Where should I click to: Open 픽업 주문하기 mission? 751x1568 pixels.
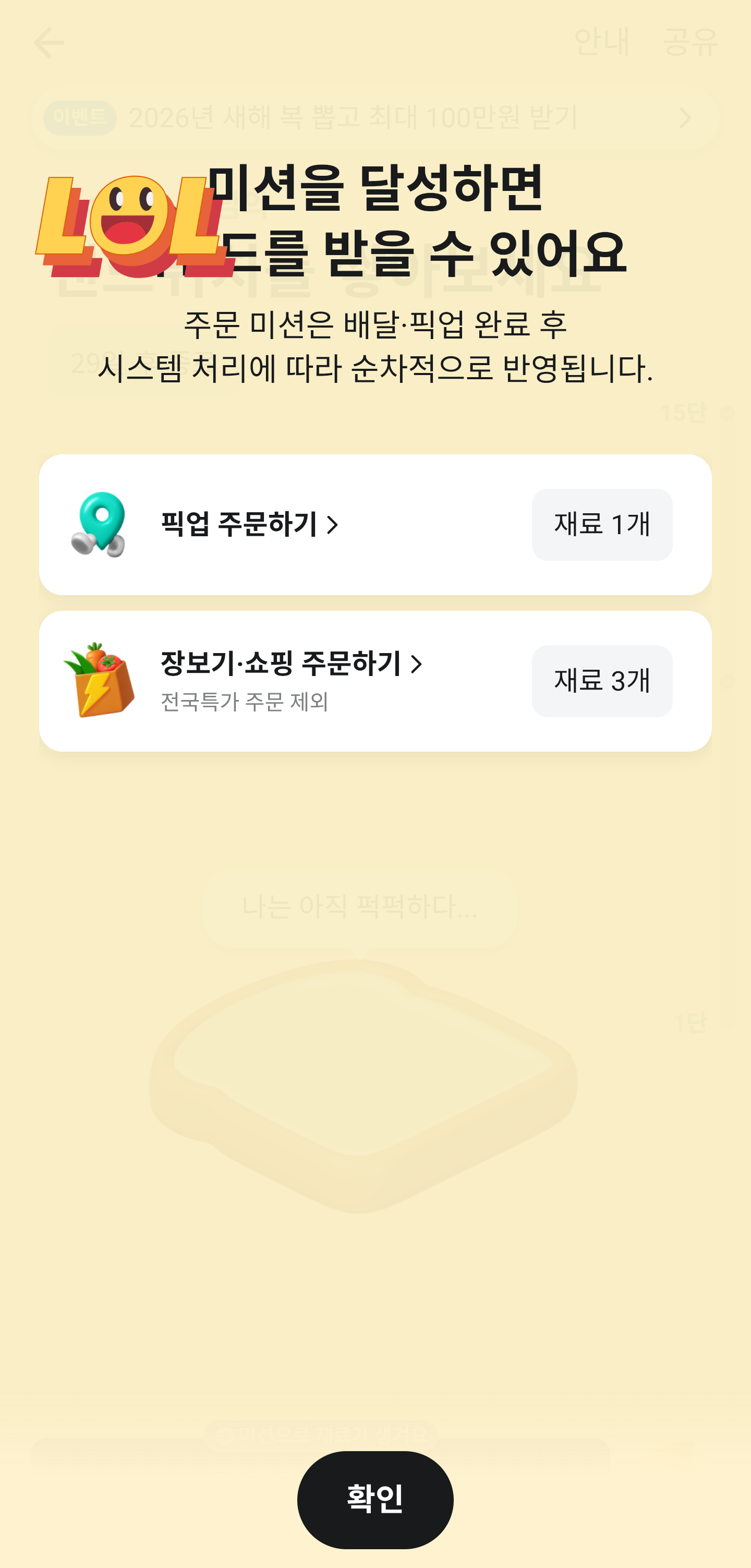(x=249, y=525)
